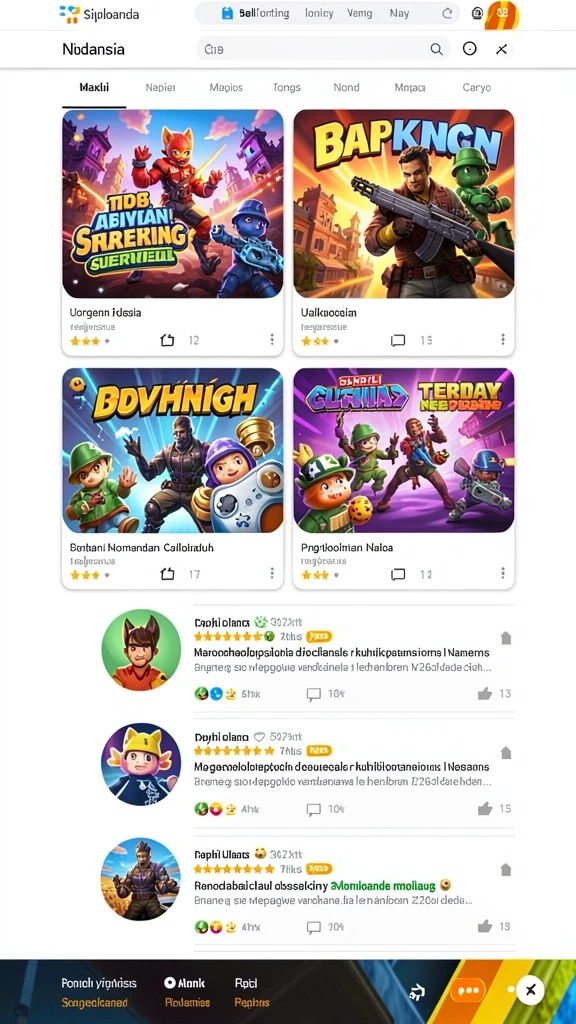The image size is (576, 1024).
Task: Open comments on the Pngrloolman Nalca card
Action: tap(398, 574)
